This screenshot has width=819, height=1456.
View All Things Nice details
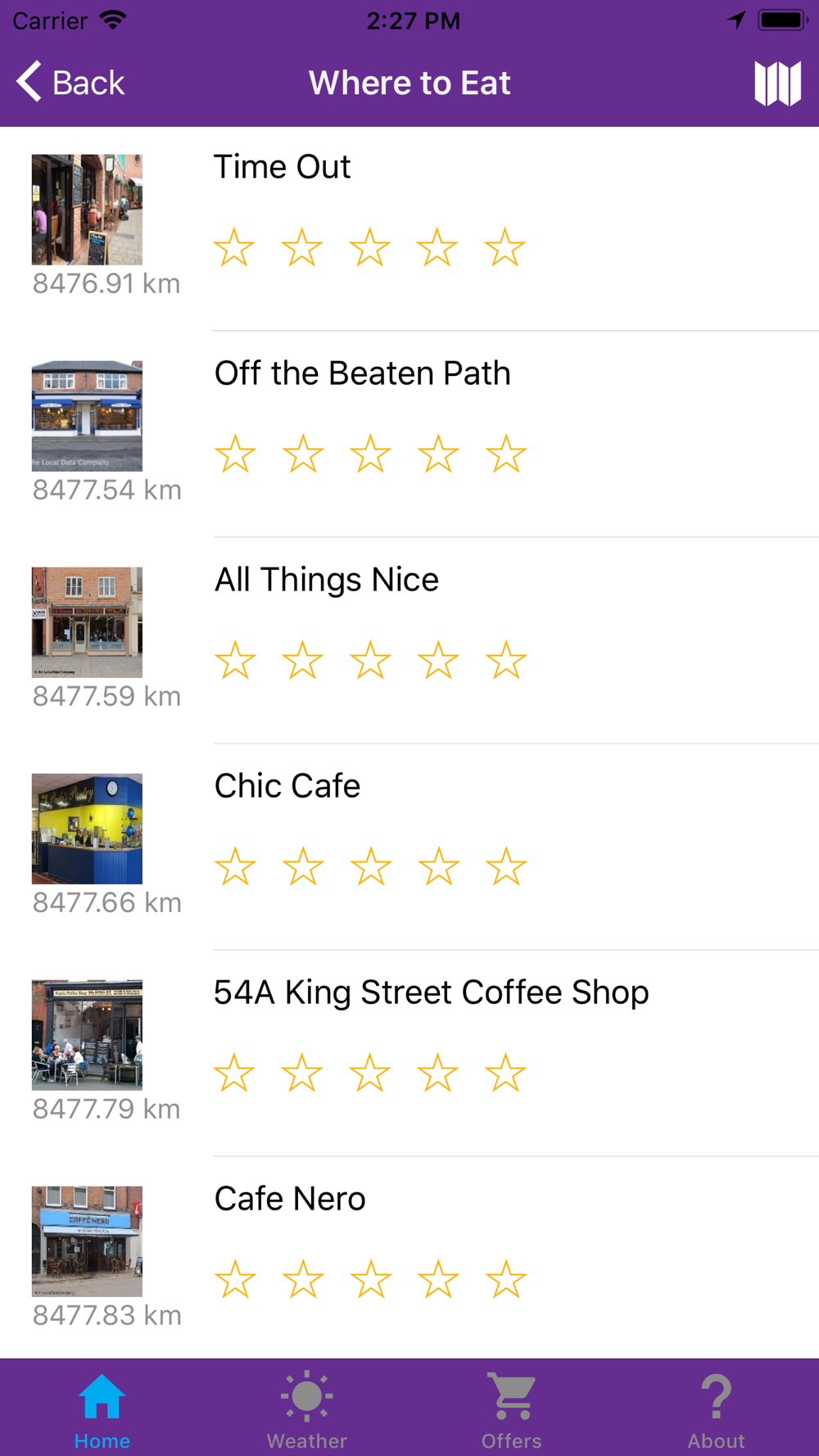pyautogui.click(x=409, y=641)
